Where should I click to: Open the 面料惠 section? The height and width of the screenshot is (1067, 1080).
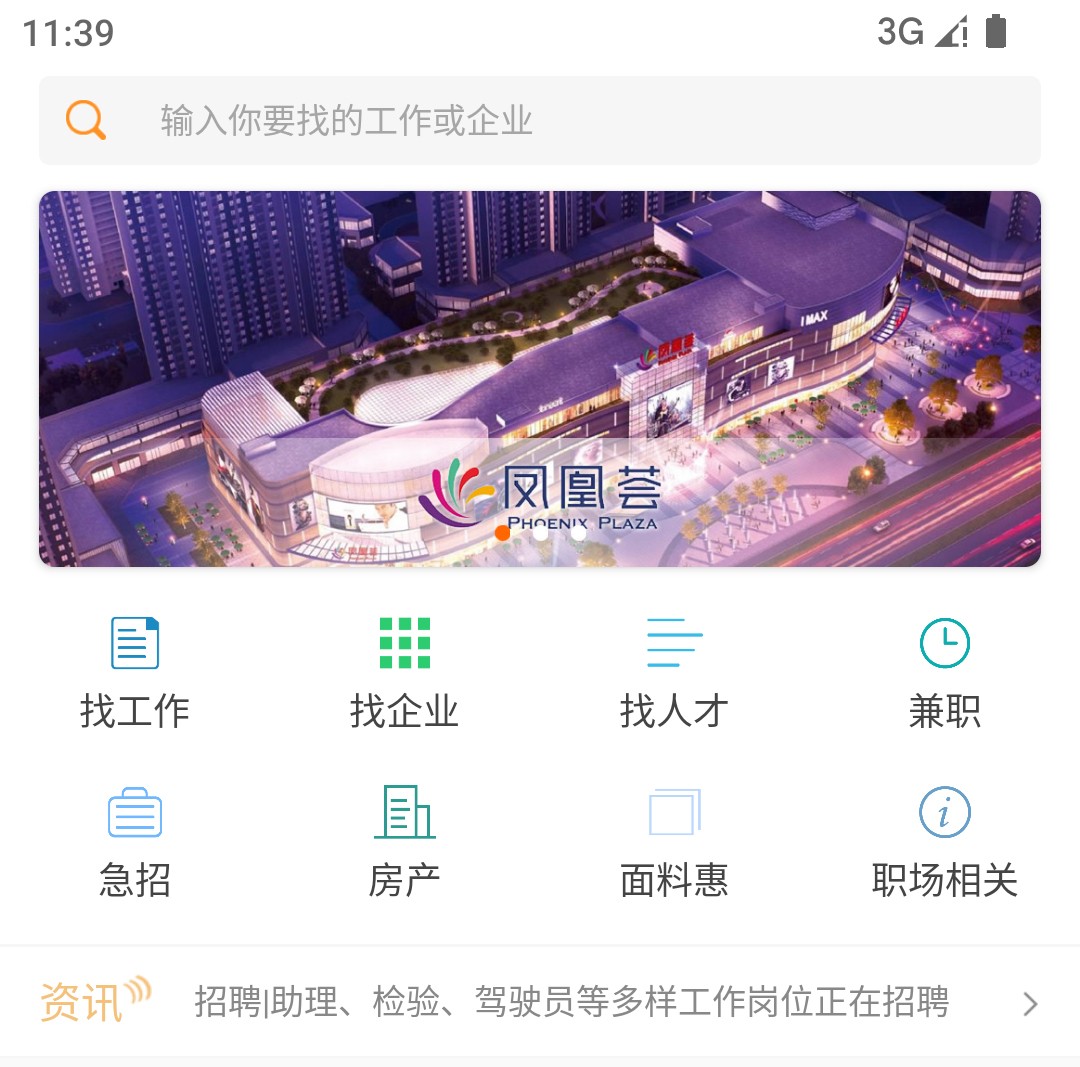(675, 842)
